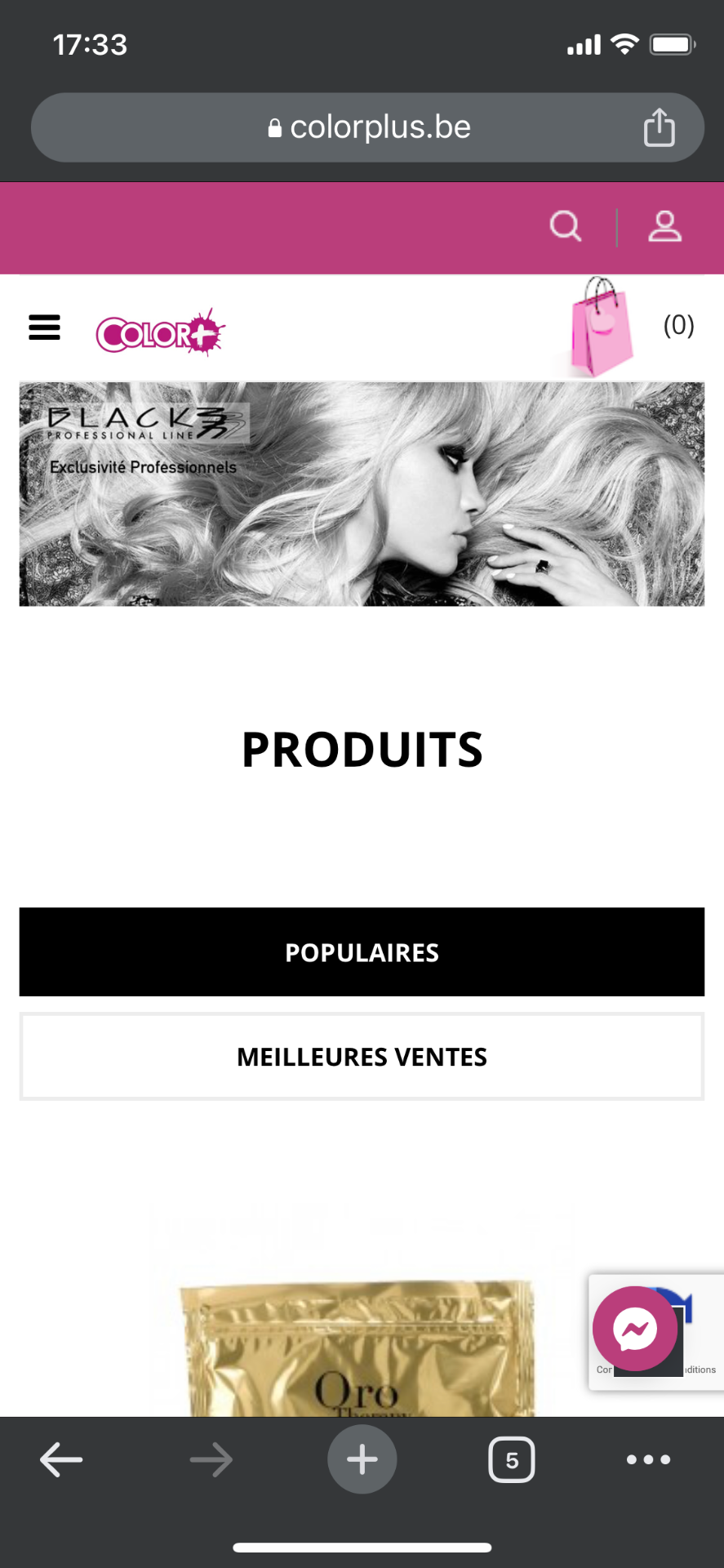Show the five open tabs
The width and height of the screenshot is (724, 1568).
coord(512,1459)
